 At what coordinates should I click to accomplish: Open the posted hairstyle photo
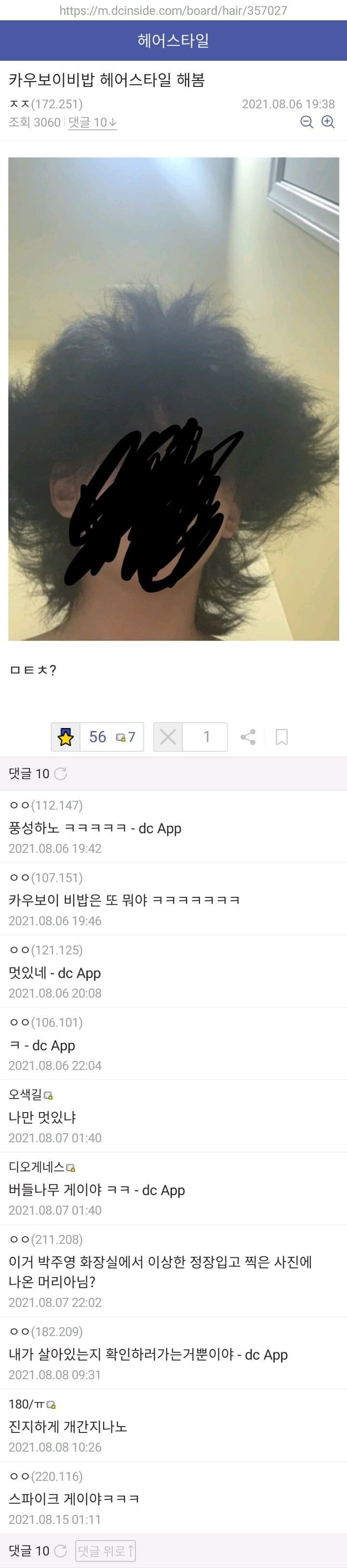173,399
